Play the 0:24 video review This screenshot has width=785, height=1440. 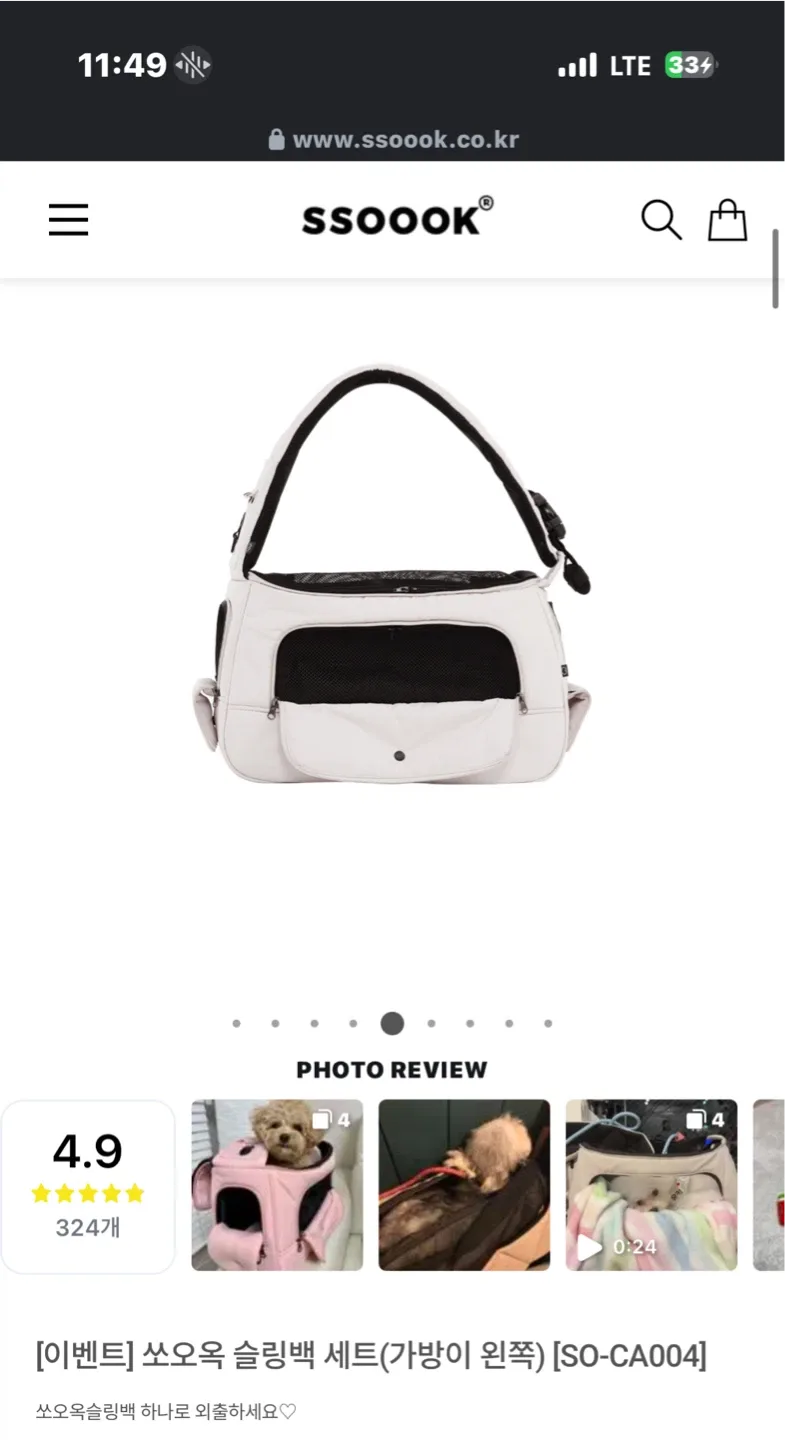(x=651, y=1185)
